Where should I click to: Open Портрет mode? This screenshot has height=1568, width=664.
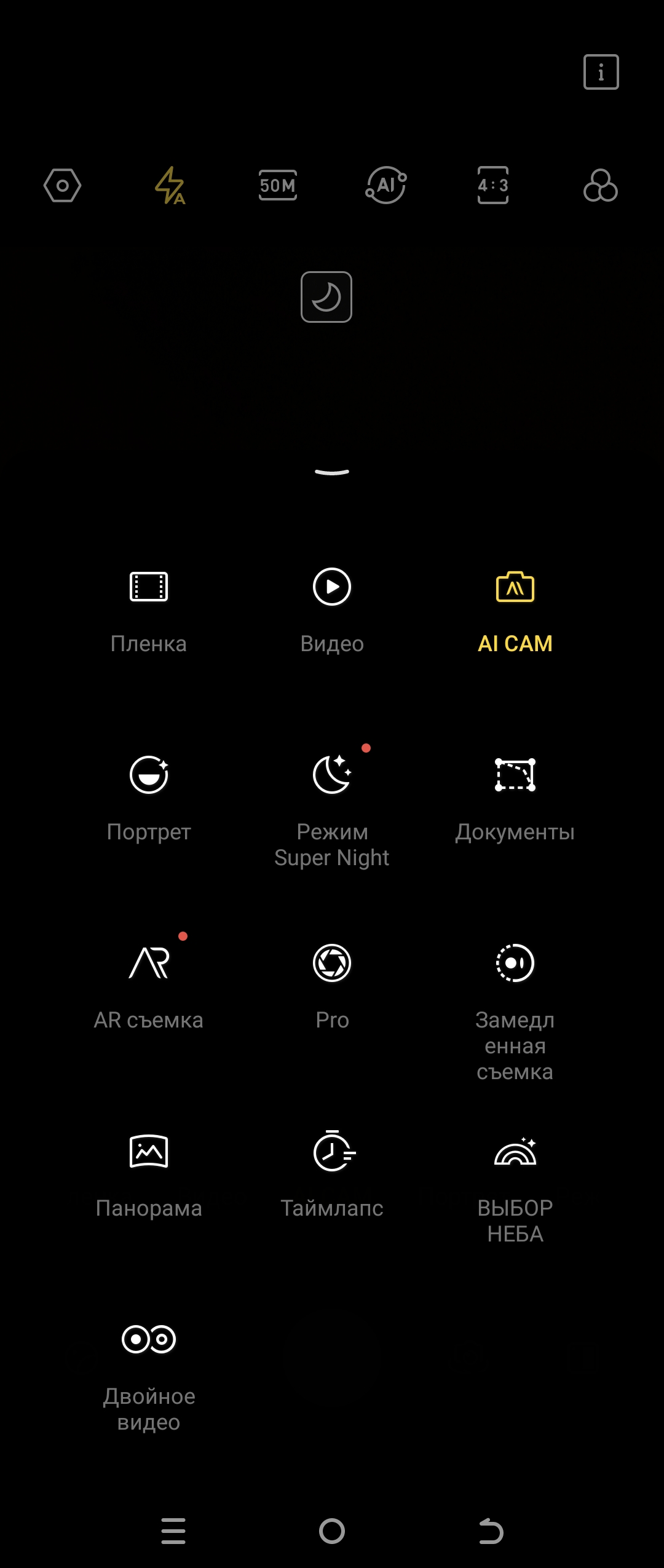click(x=149, y=797)
